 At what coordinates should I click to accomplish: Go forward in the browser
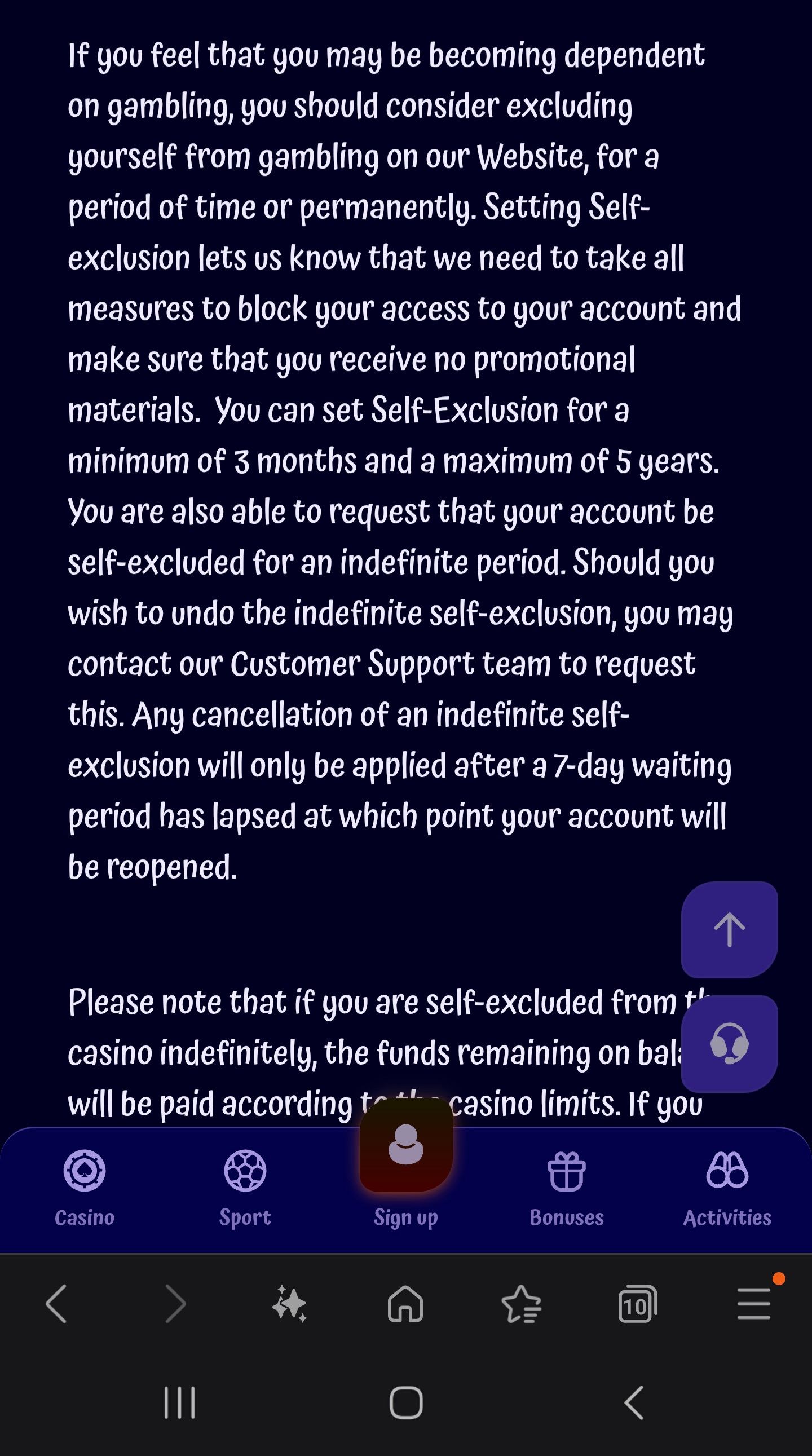click(175, 1304)
